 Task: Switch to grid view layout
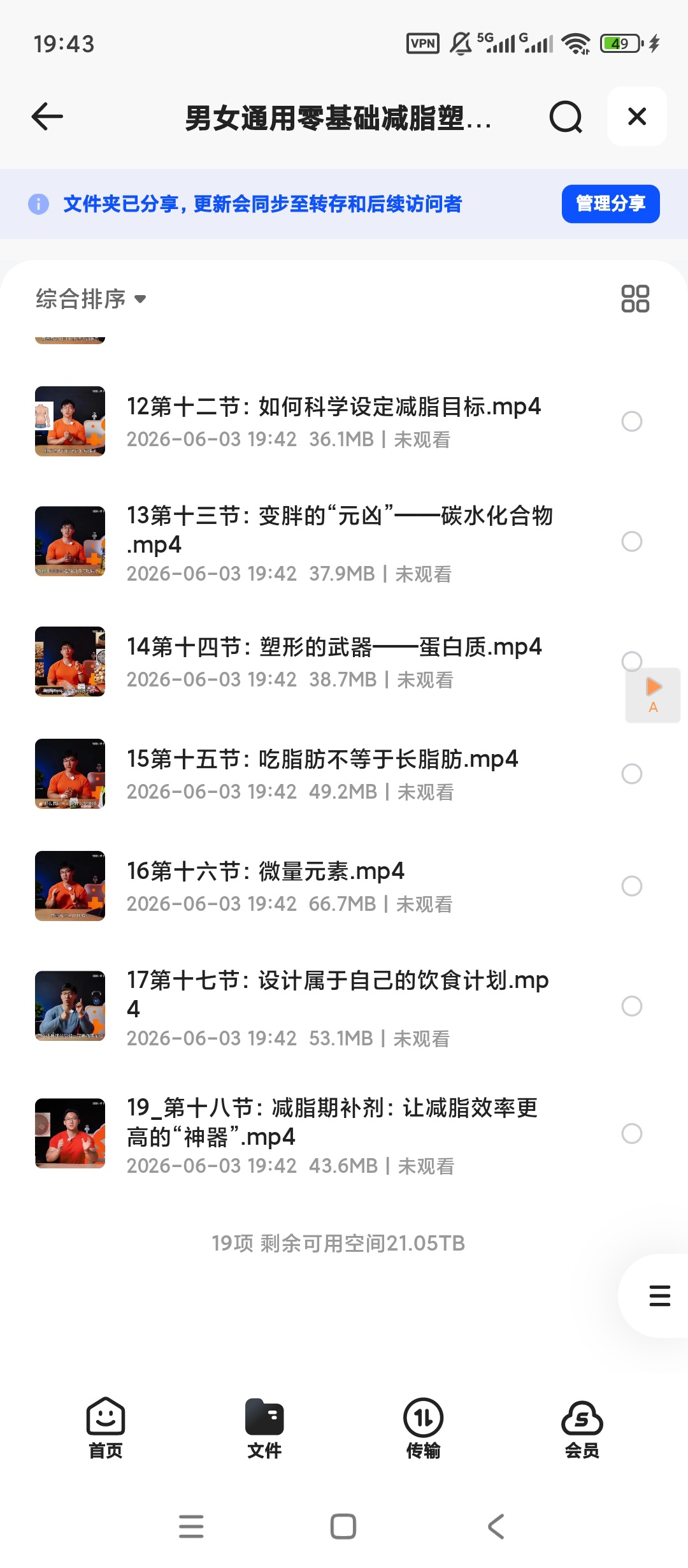[x=635, y=298]
